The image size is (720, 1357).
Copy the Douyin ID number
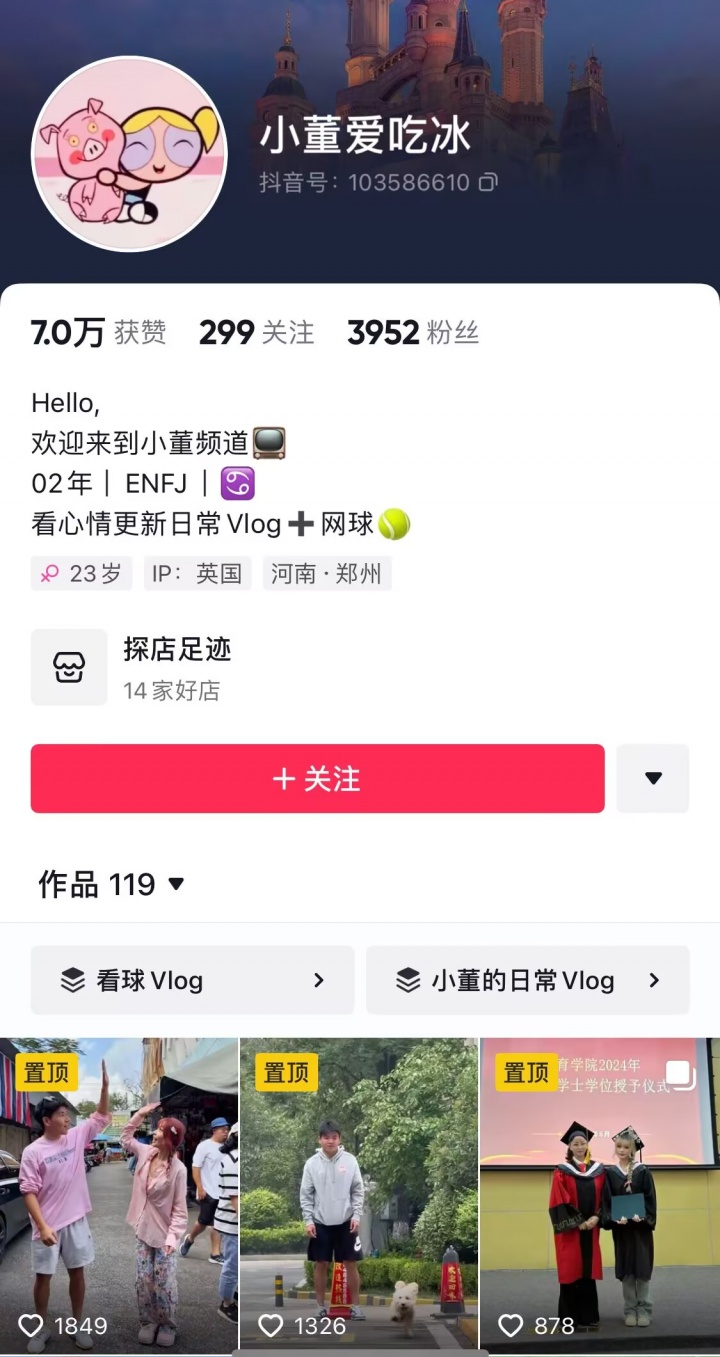pyautogui.click(x=488, y=183)
